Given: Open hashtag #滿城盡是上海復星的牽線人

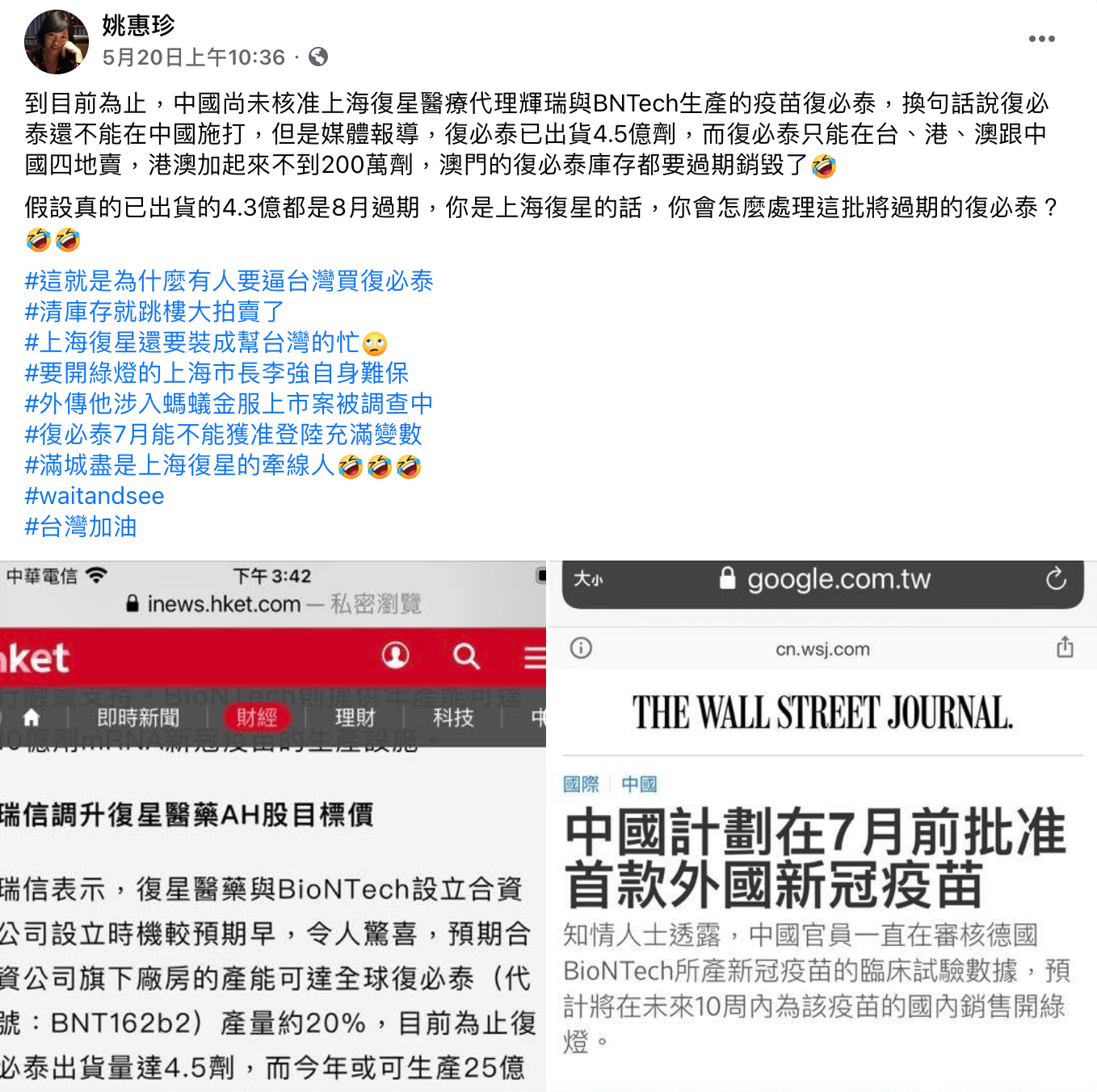Looking at the screenshot, I should coord(179,465).
